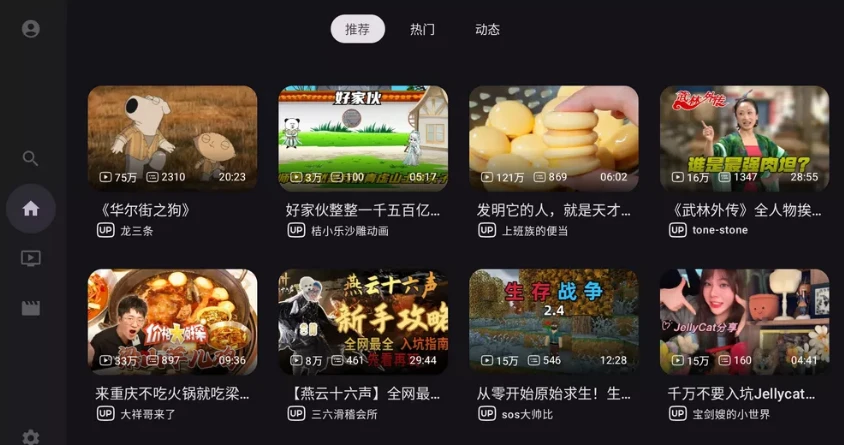This screenshot has height=445, width=844.
Task: Switch to the 热门 tab
Action: [422, 29]
